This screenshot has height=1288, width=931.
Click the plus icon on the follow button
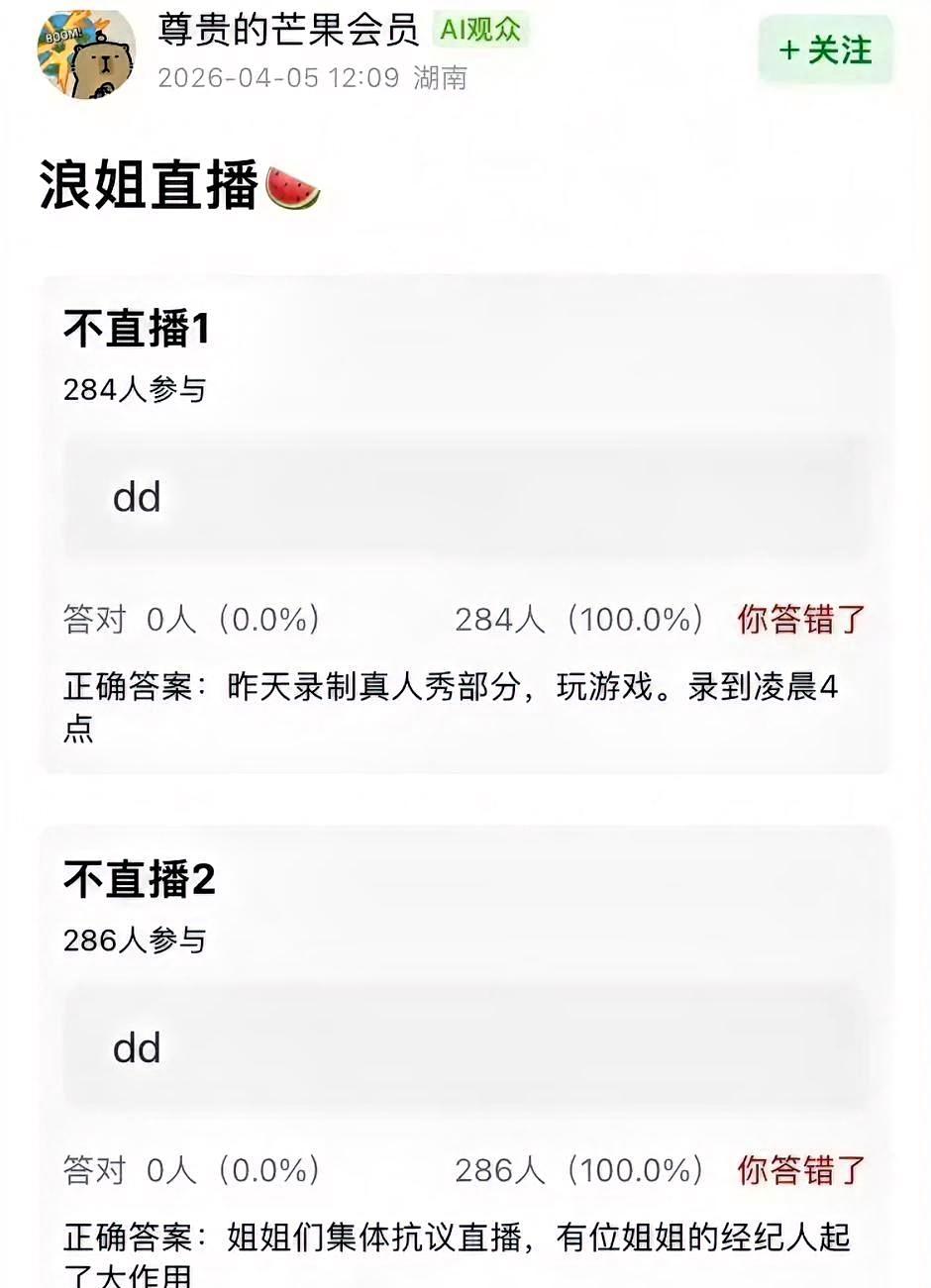[x=790, y=48]
